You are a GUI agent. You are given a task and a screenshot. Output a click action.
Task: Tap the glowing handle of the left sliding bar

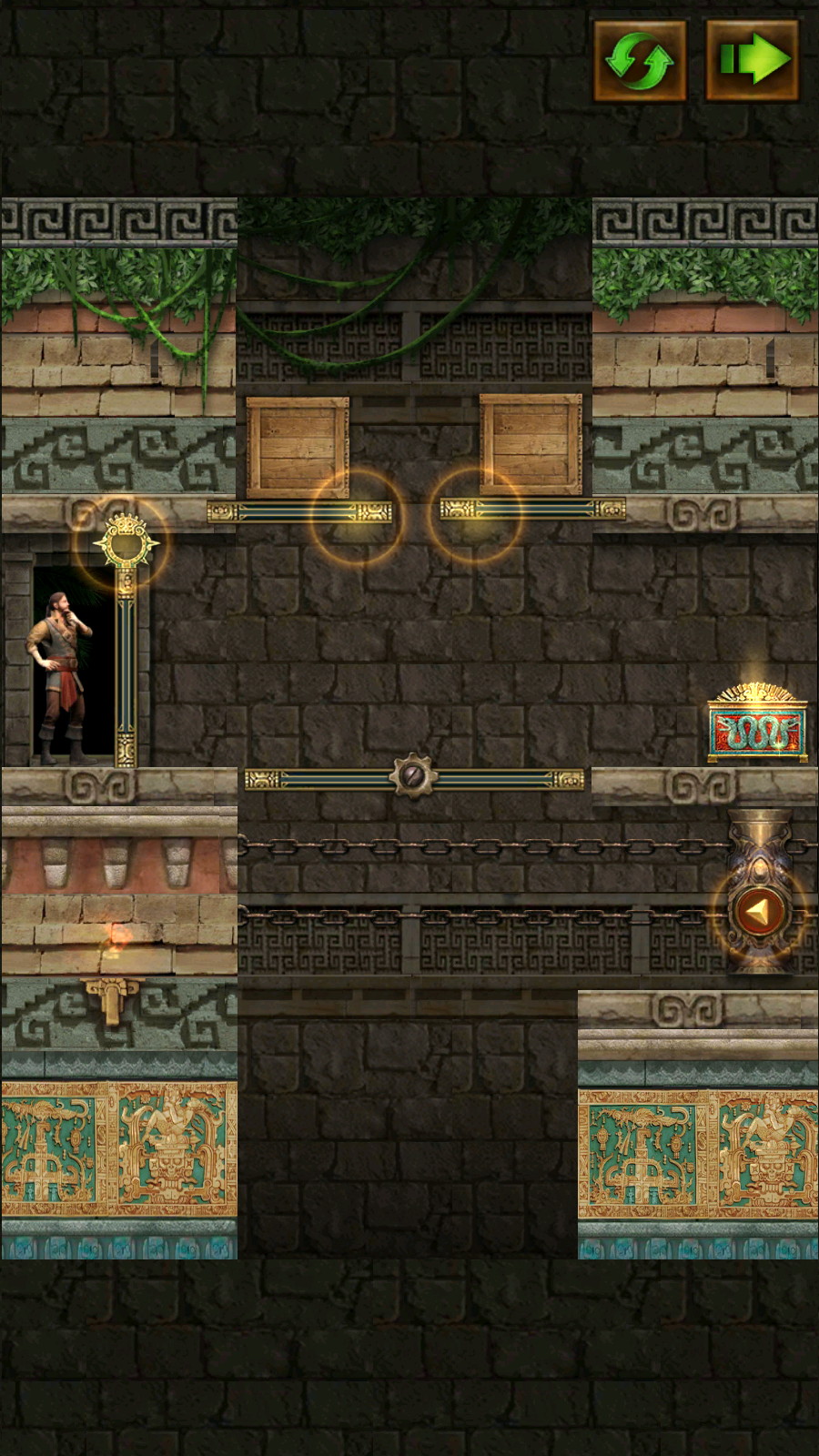tap(355, 514)
